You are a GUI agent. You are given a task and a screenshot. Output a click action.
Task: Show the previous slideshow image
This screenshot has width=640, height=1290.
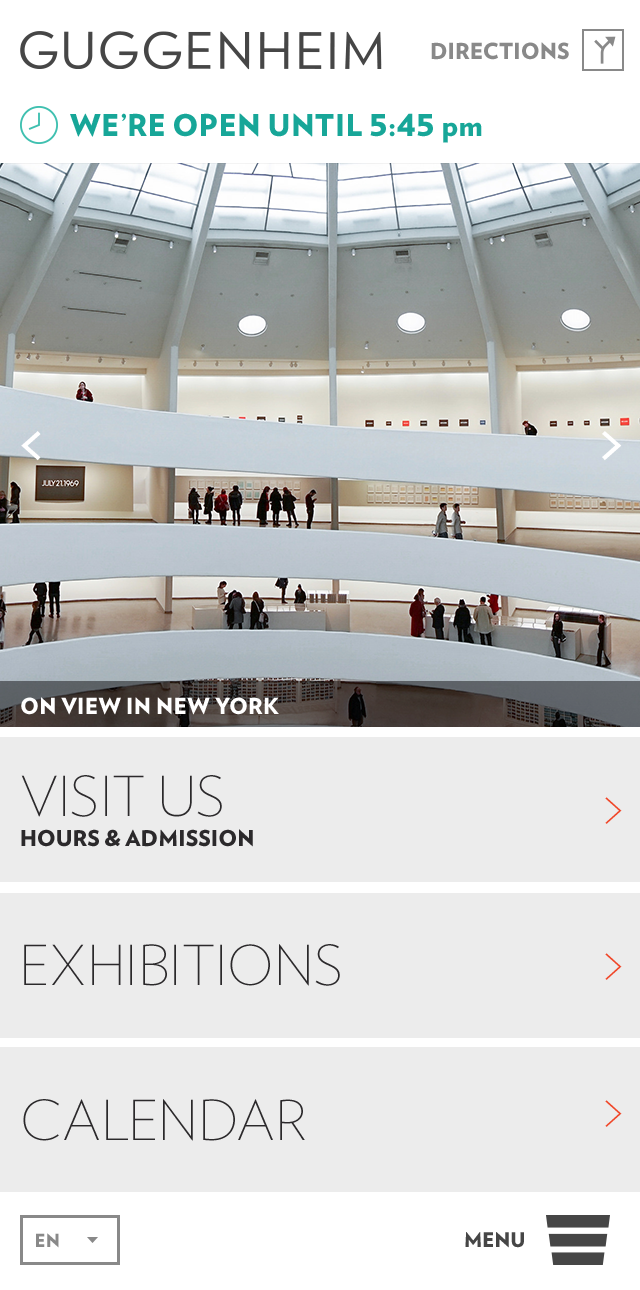coord(32,445)
